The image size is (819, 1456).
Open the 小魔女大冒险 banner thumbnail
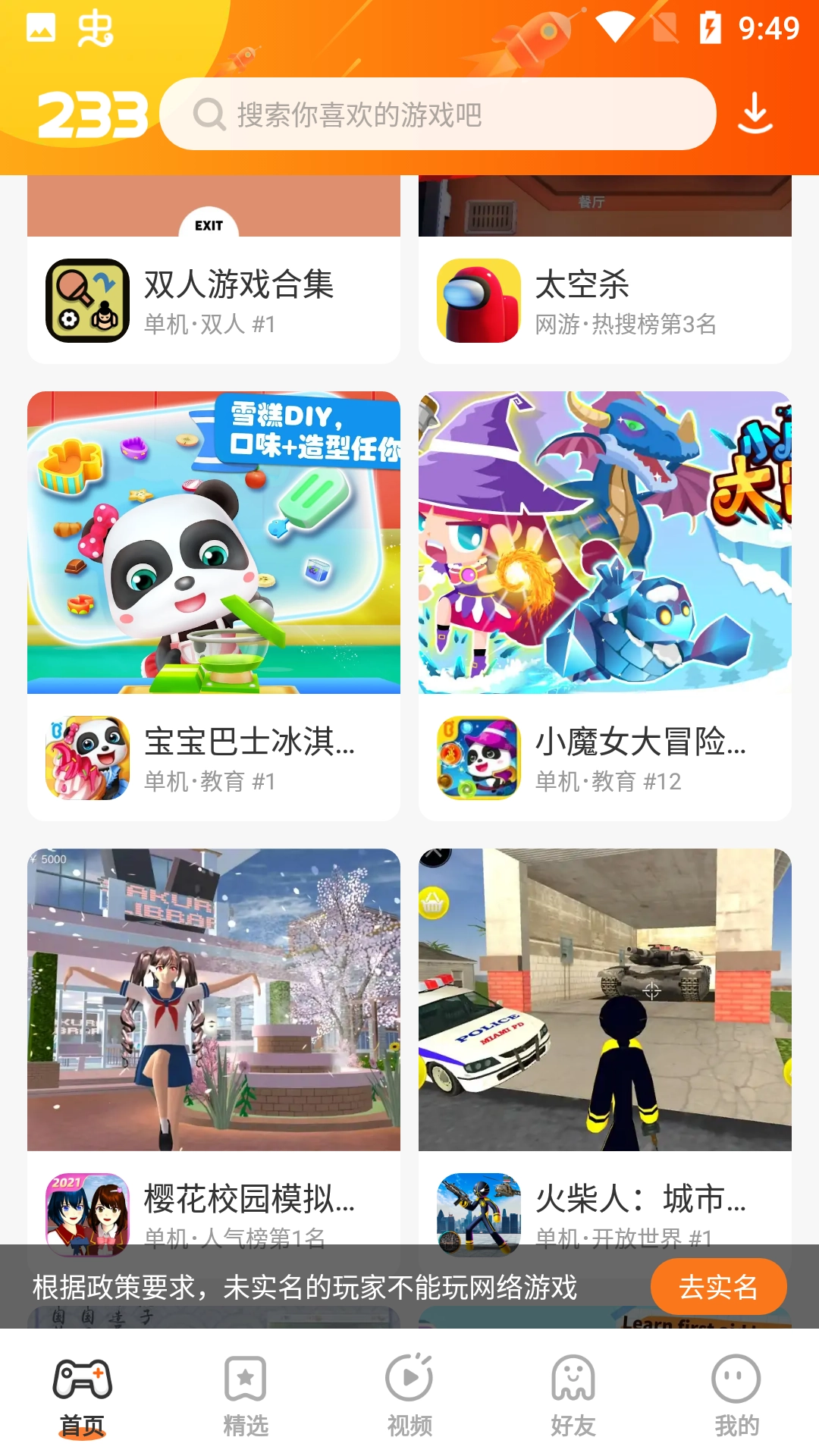(604, 542)
